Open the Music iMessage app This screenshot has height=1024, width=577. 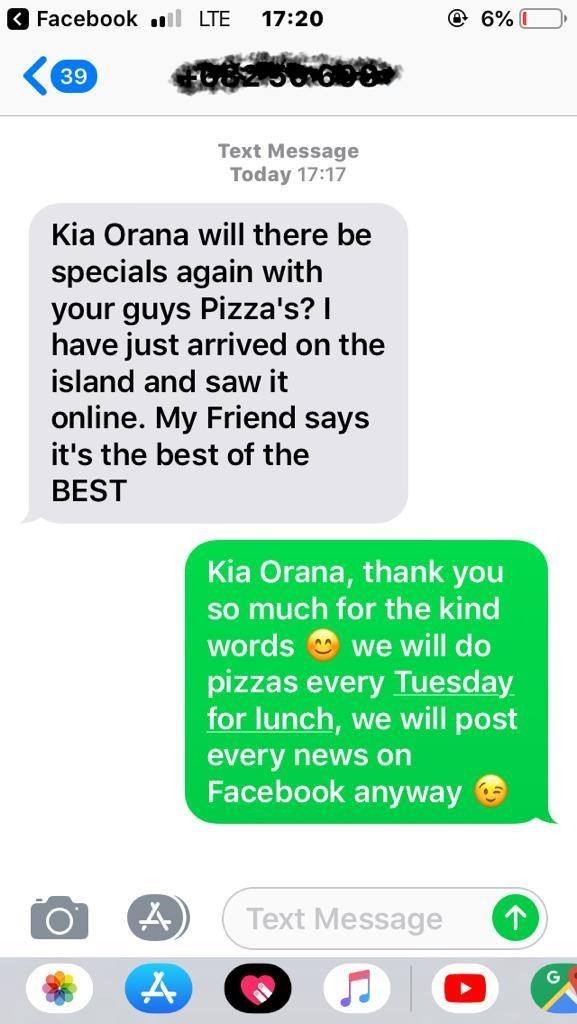click(x=357, y=988)
